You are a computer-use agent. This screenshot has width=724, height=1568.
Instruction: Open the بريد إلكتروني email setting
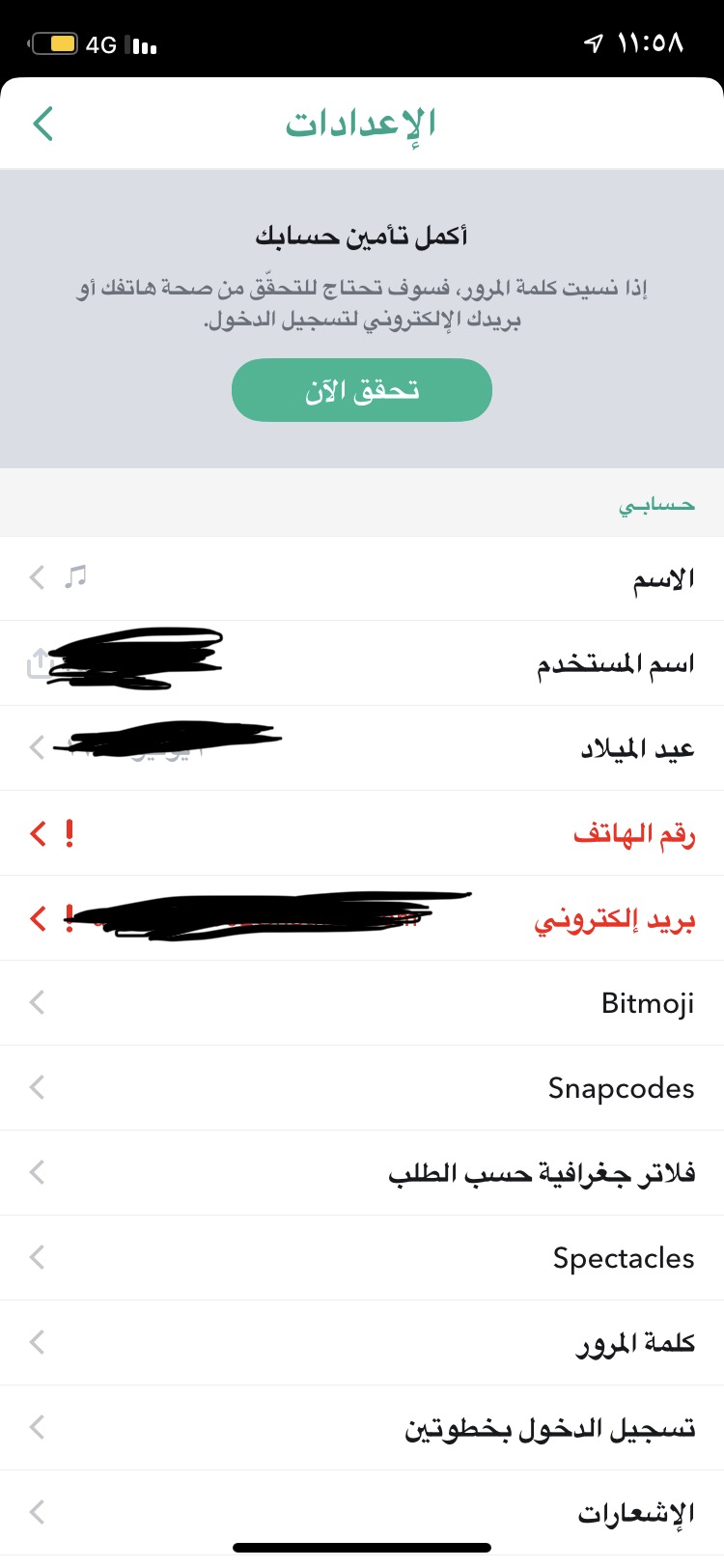click(362, 918)
